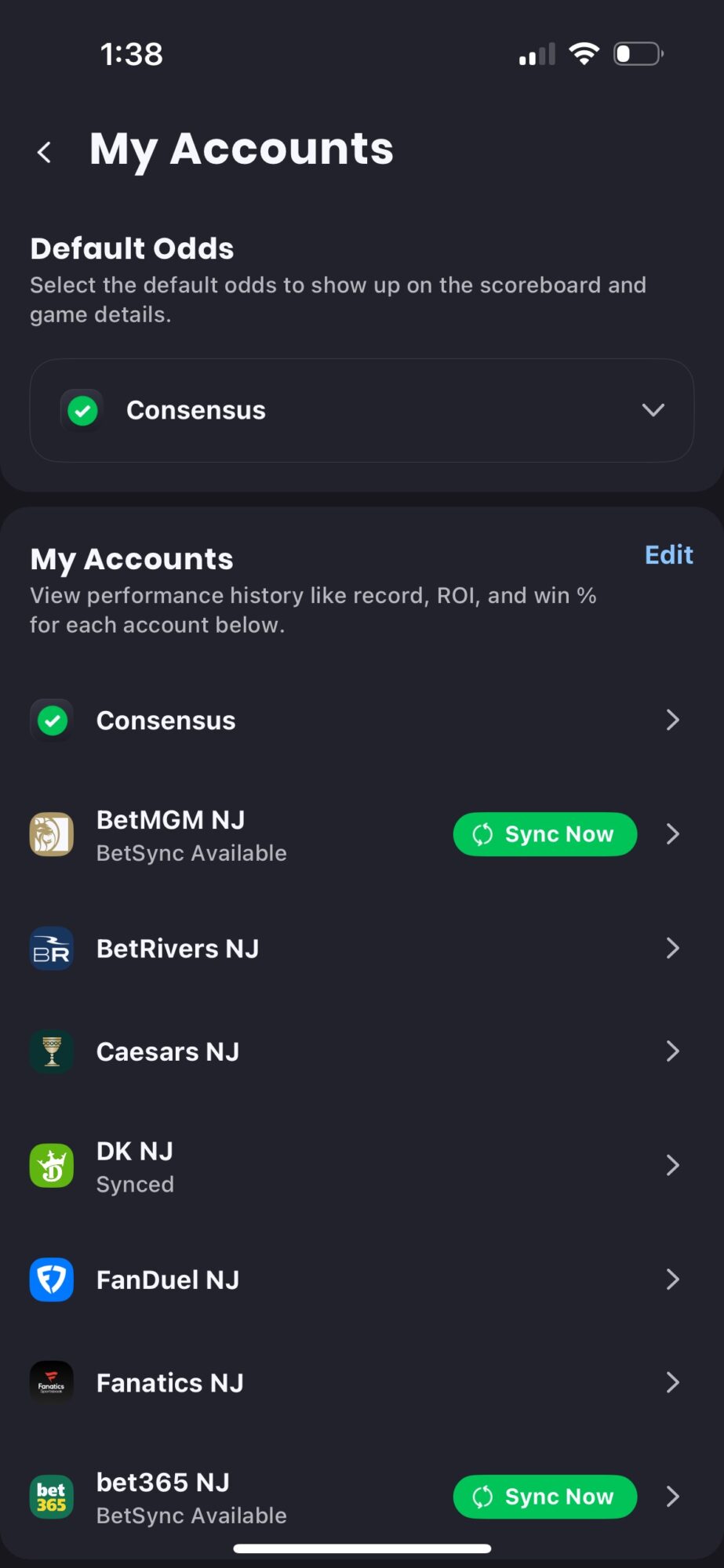The height and width of the screenshot is (1568, 724).
Task: Click the FanDuel NJ shield icon
Action: [51, 1279]
